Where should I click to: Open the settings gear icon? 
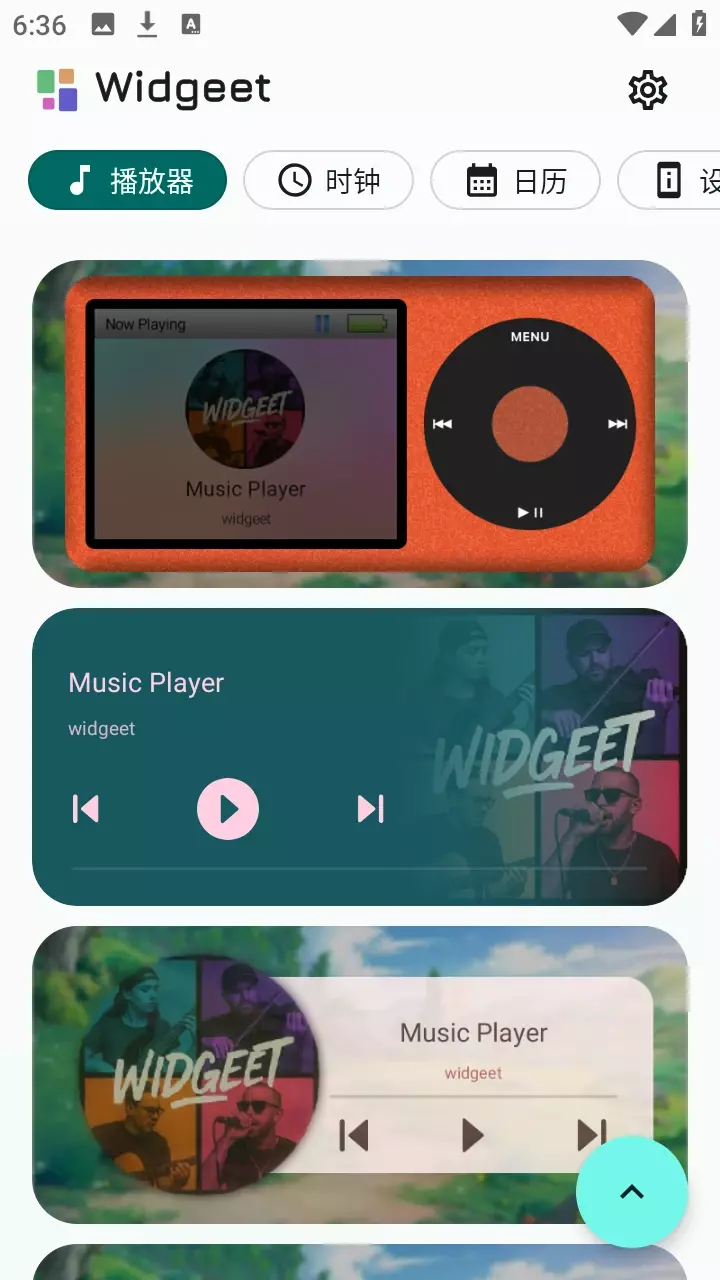[647, 90]
